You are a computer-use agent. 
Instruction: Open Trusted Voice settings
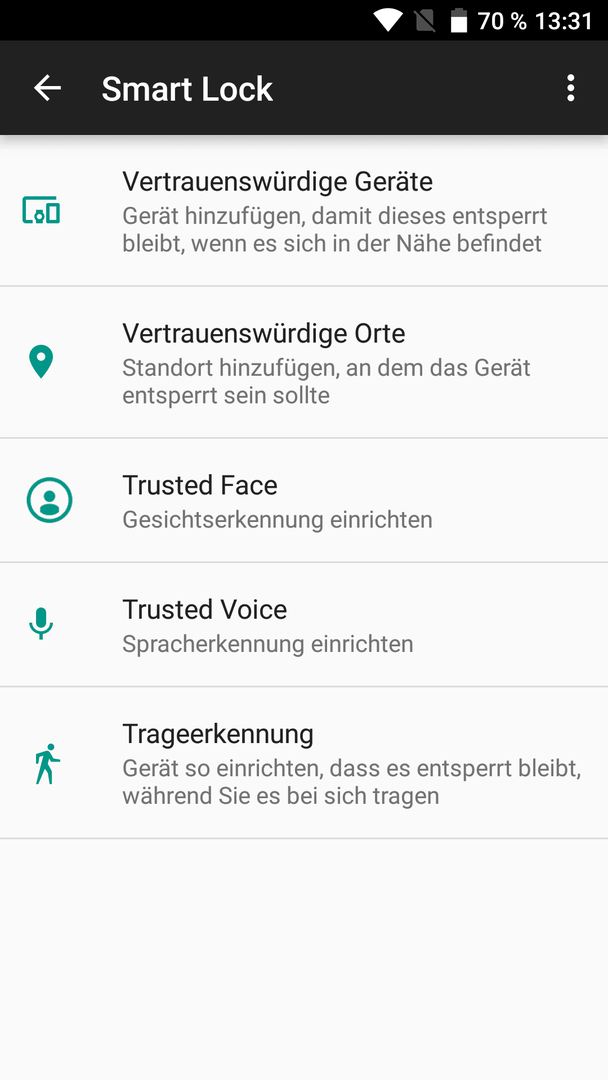(x=304, y=625)
